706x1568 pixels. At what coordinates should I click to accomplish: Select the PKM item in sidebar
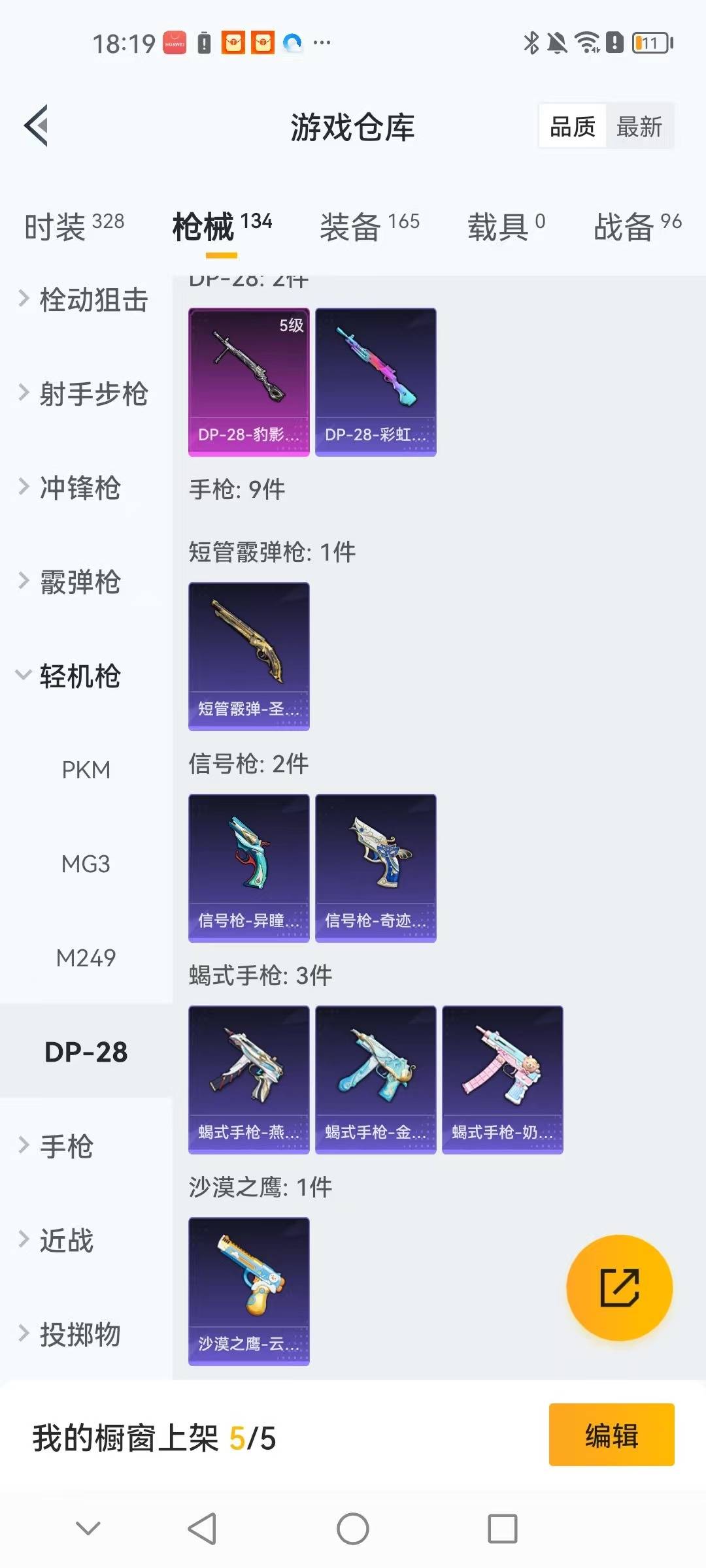(x=86, y=771)
